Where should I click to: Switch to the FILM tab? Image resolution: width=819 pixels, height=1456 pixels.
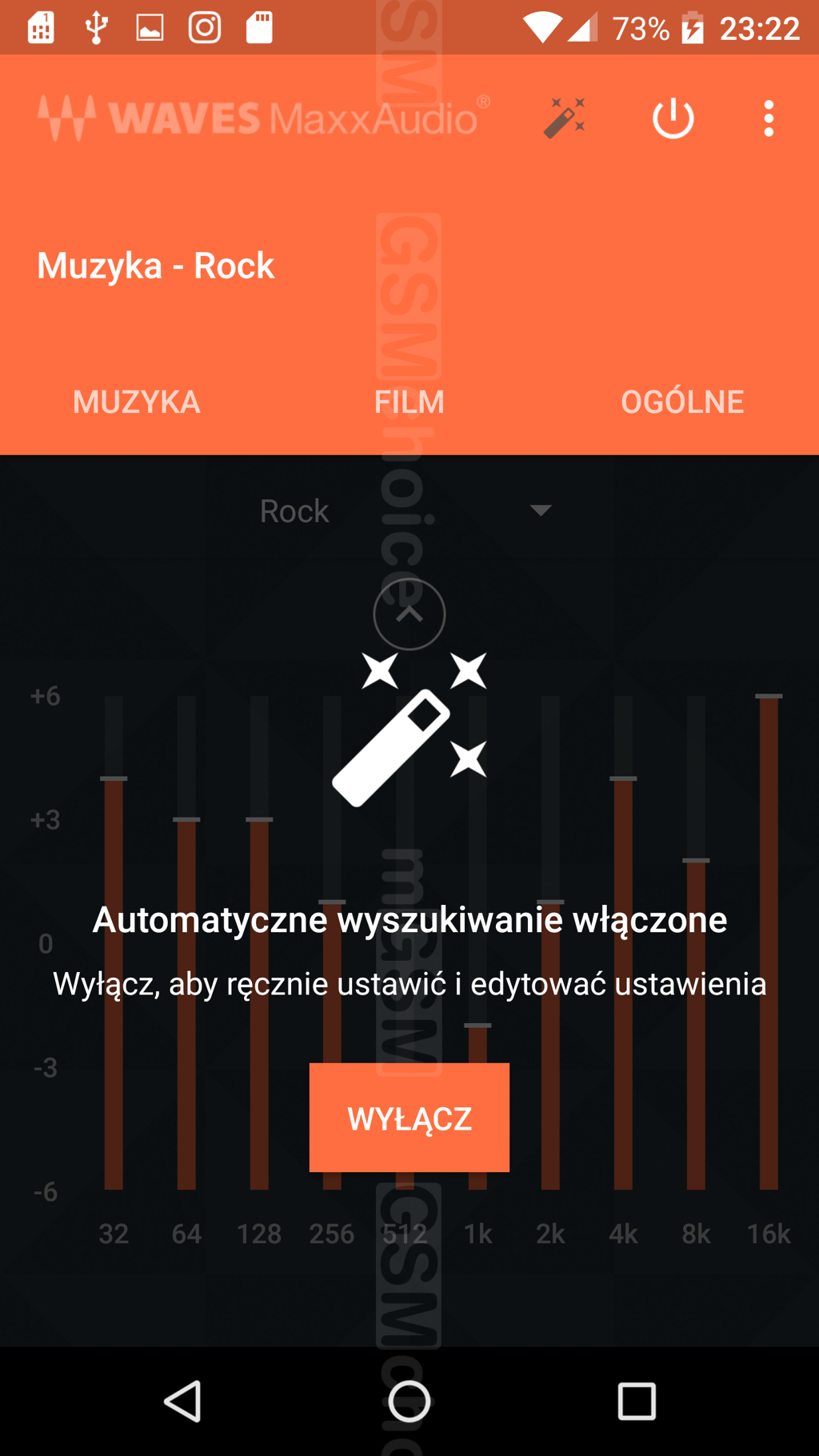click(x=409, y=402)
